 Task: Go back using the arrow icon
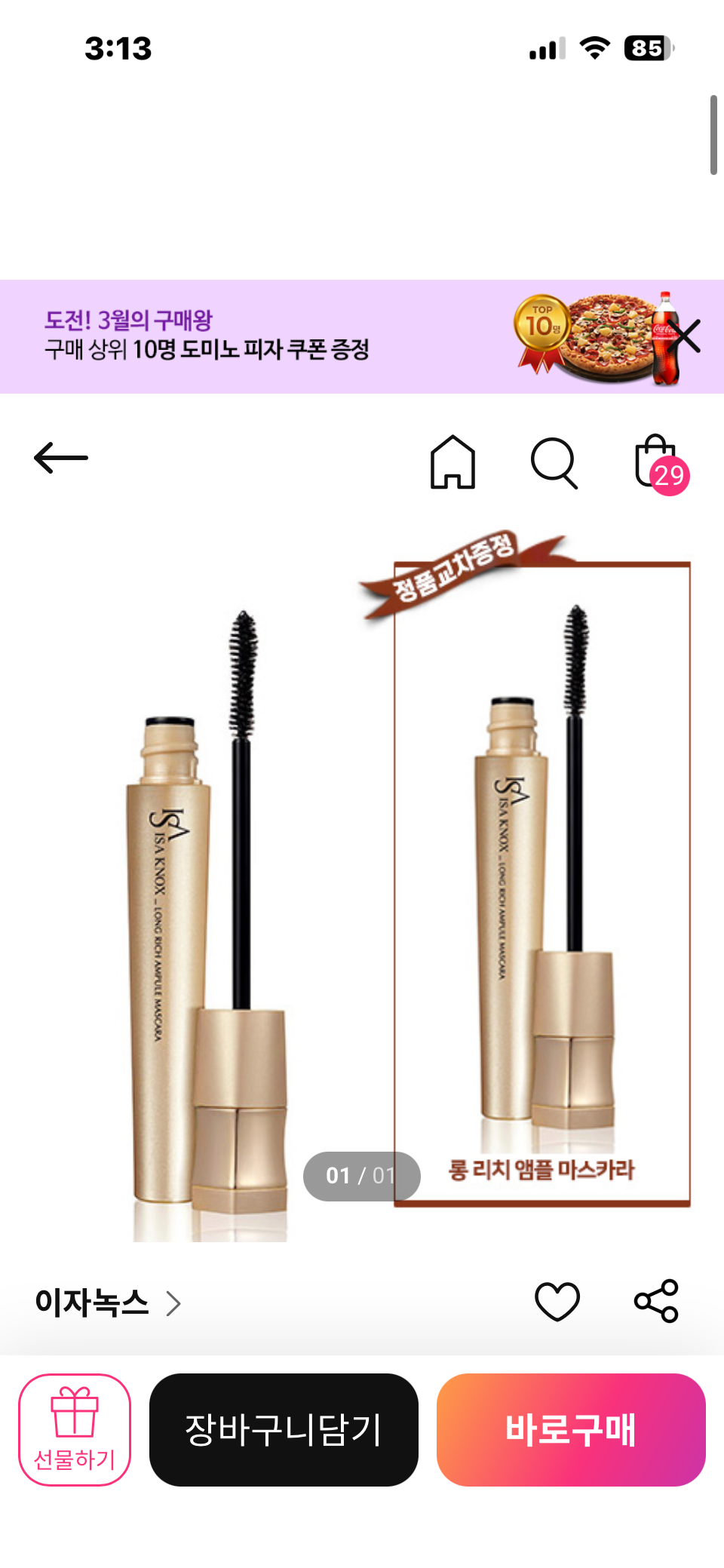tap(61, 458)
